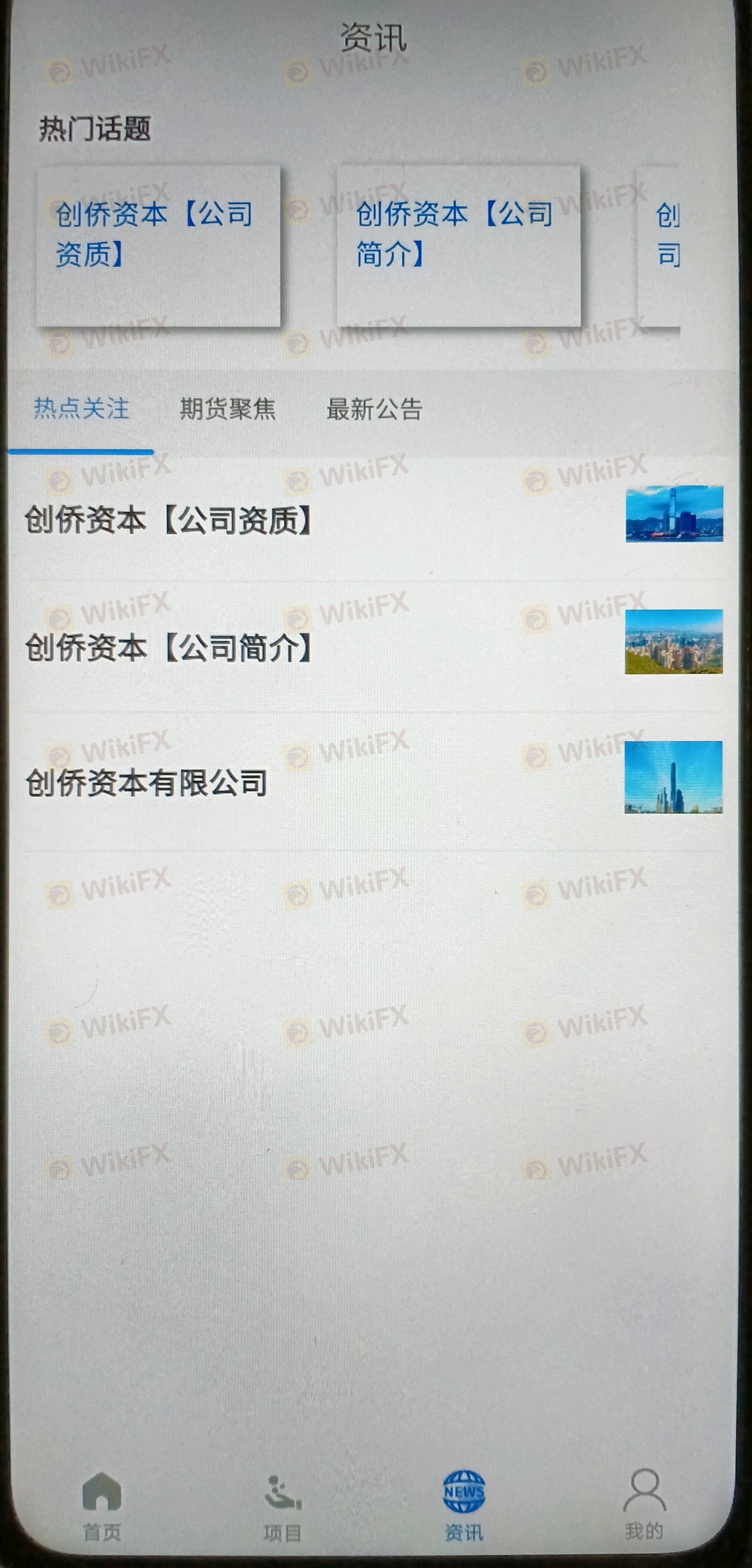Open hot topic card 创侨资本【公司资质】

pyautogui.click(x=159, y=246)
